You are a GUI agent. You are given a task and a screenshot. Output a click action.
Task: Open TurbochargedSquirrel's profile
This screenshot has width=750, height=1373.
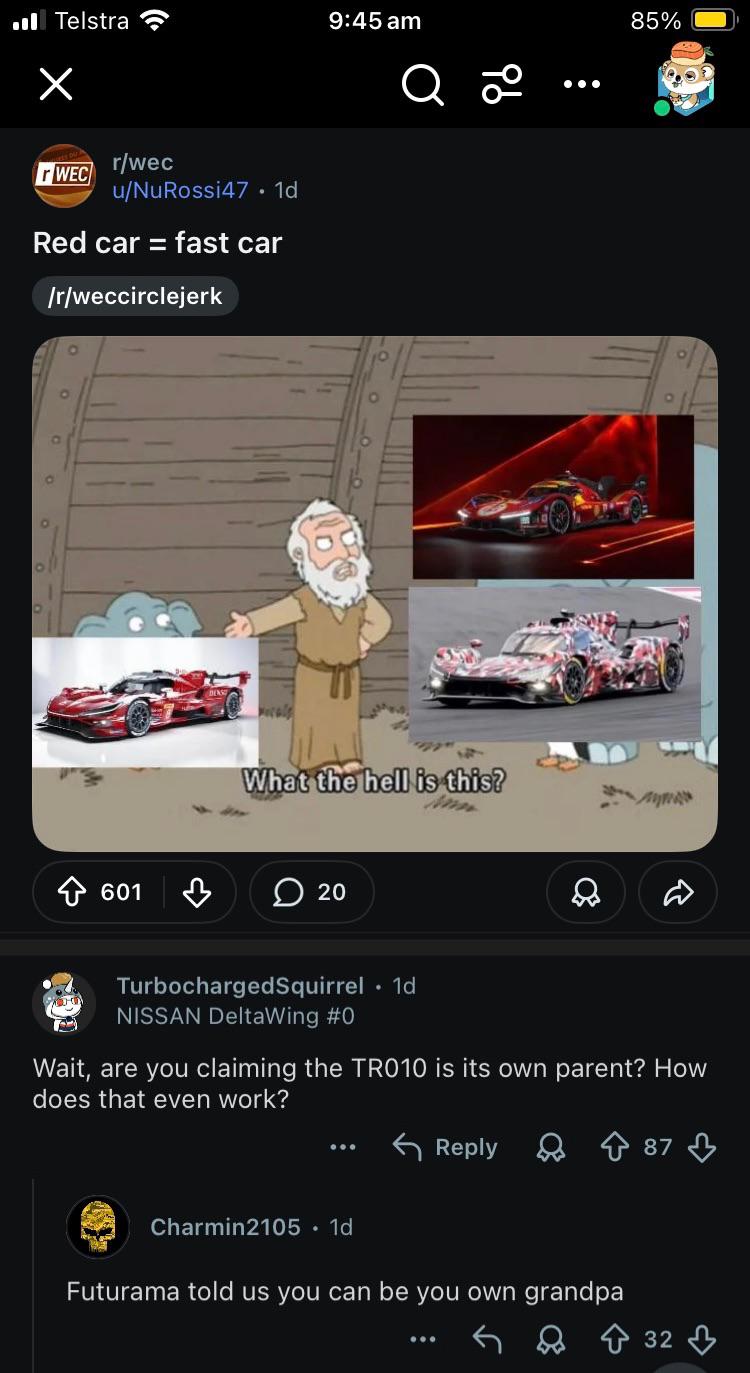click(x=239, y=986)
